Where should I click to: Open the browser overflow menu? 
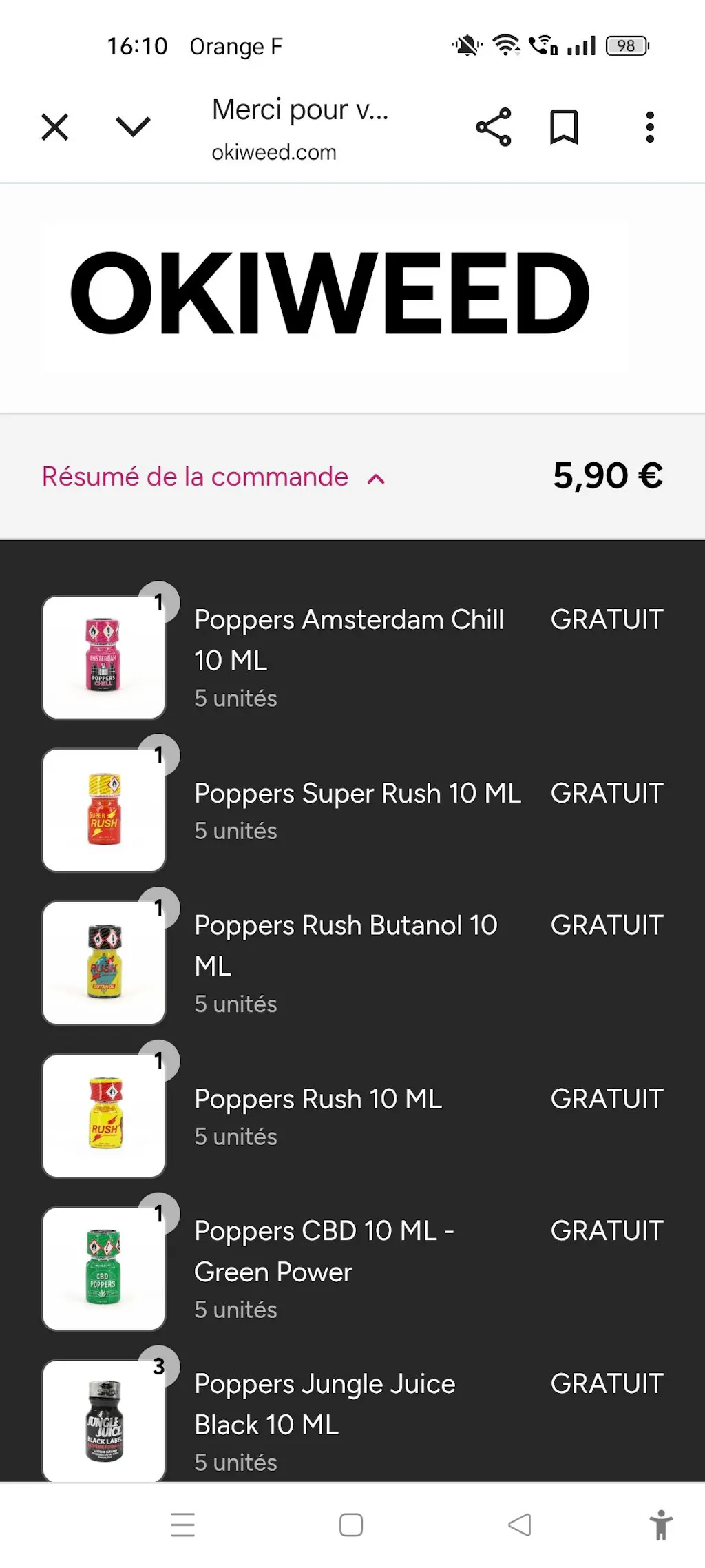click(x=649, y=127)
